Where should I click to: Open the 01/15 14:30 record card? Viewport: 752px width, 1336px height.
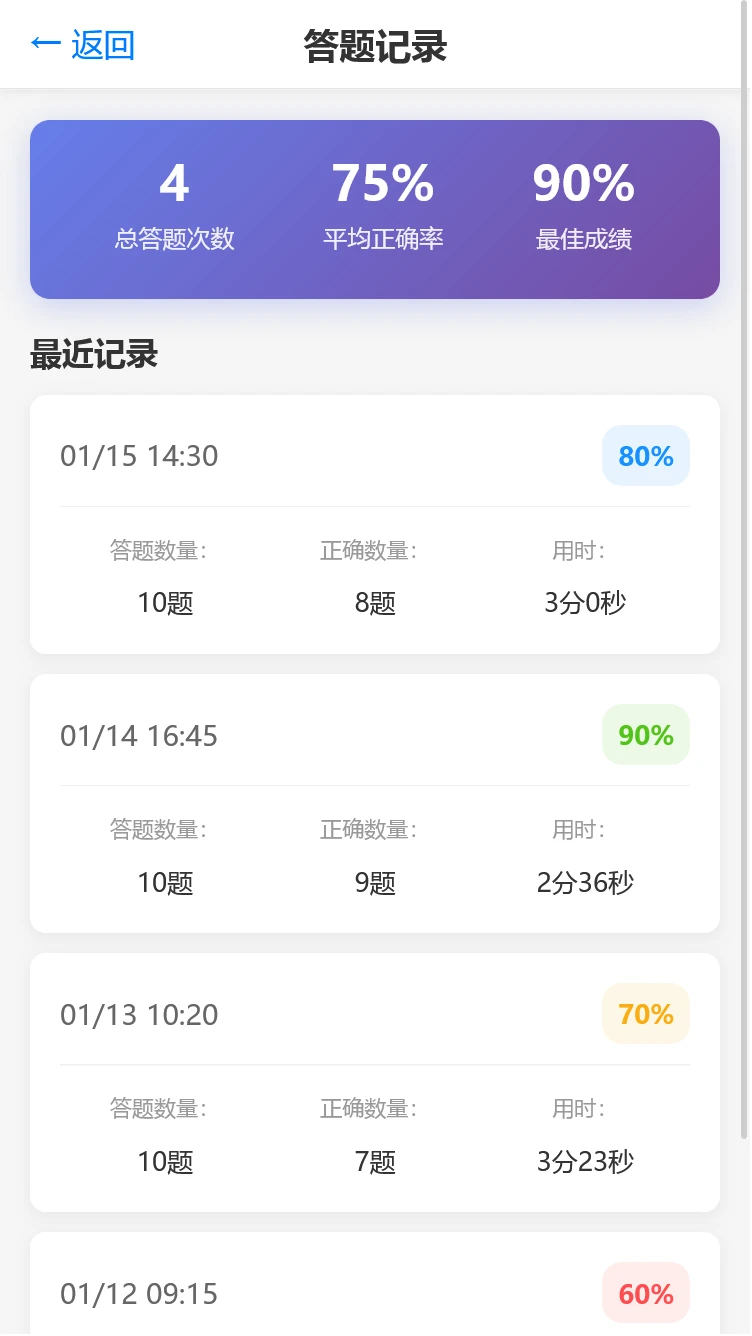(x=375, y=522)
